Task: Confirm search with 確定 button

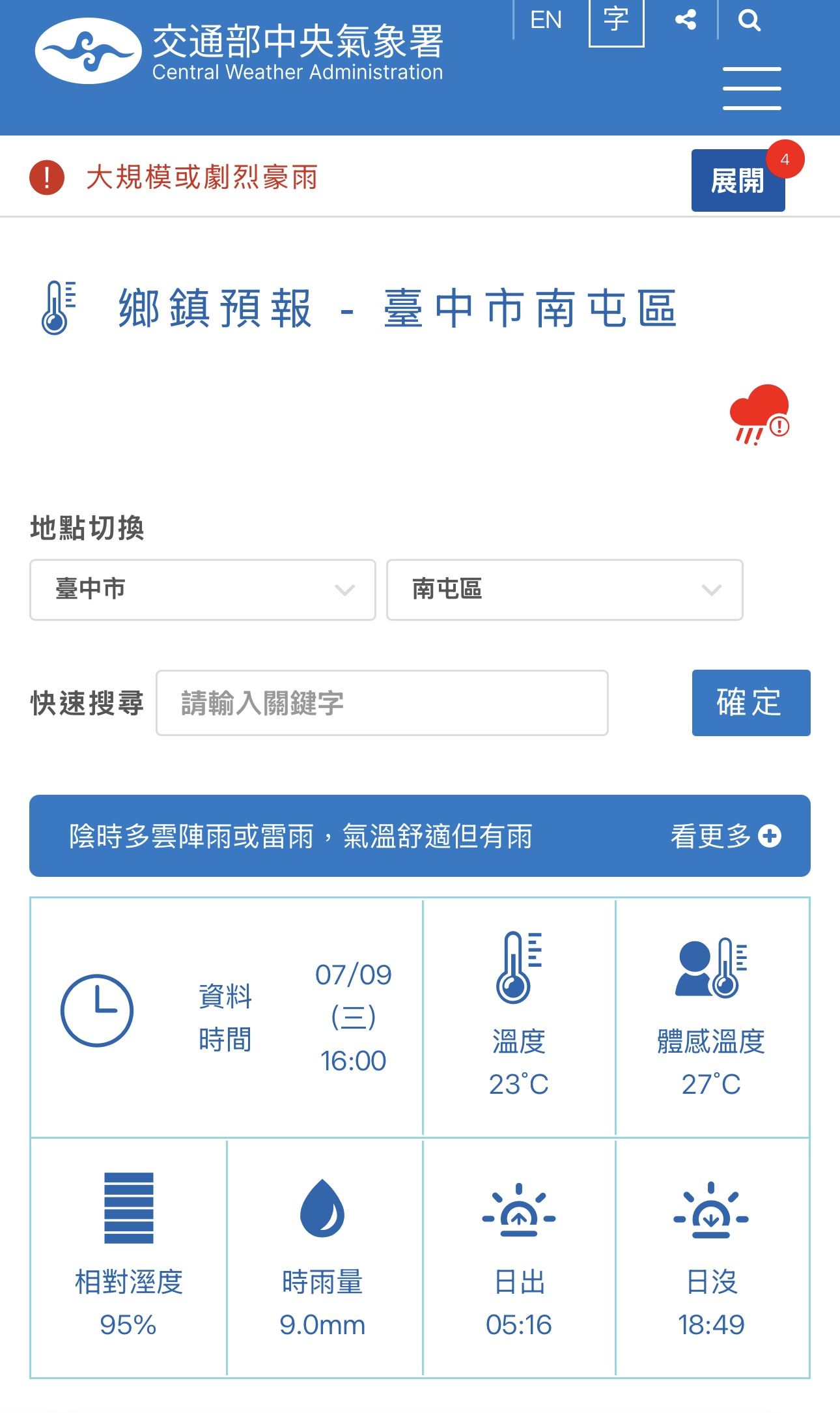Action: click(x=751, y=703)
